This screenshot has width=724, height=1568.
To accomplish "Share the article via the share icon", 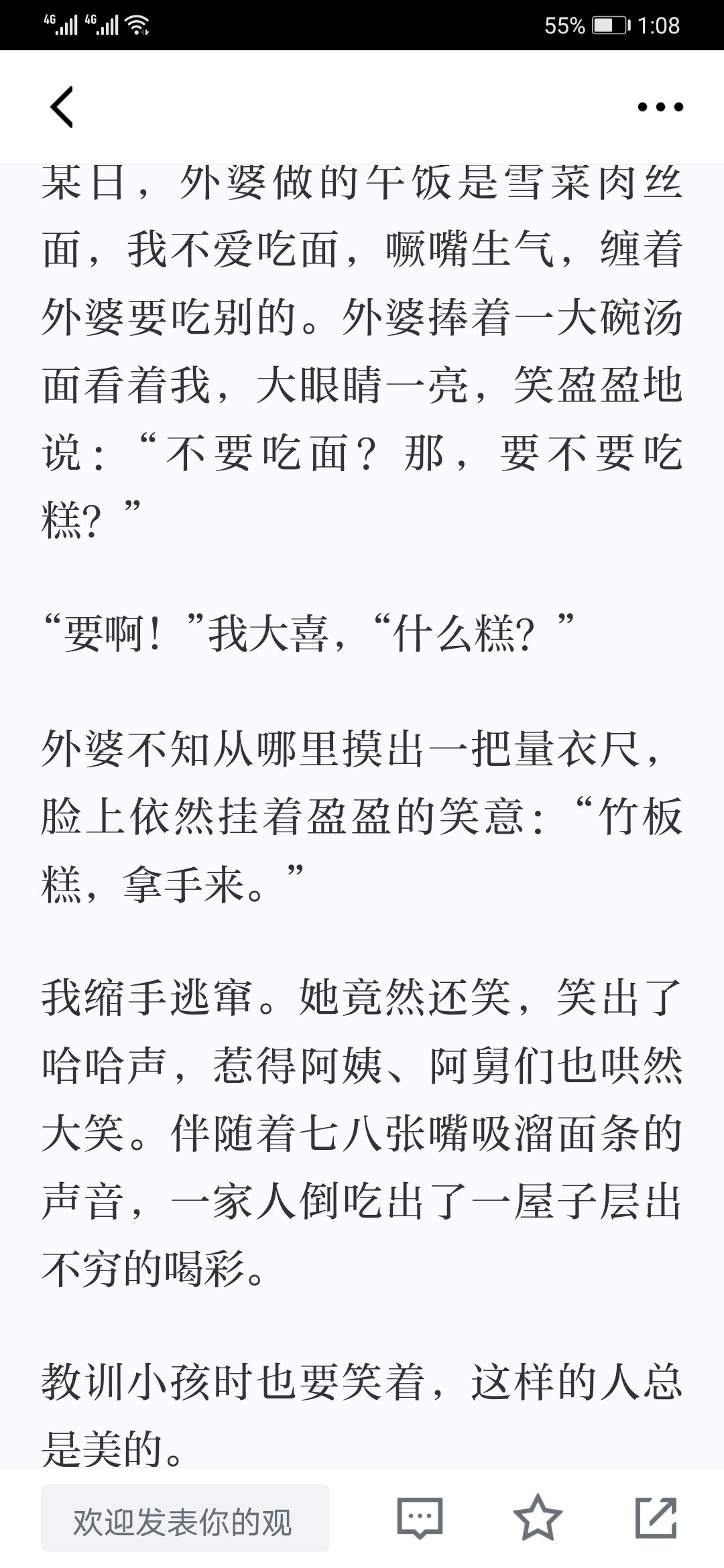I will point(656,1517).
